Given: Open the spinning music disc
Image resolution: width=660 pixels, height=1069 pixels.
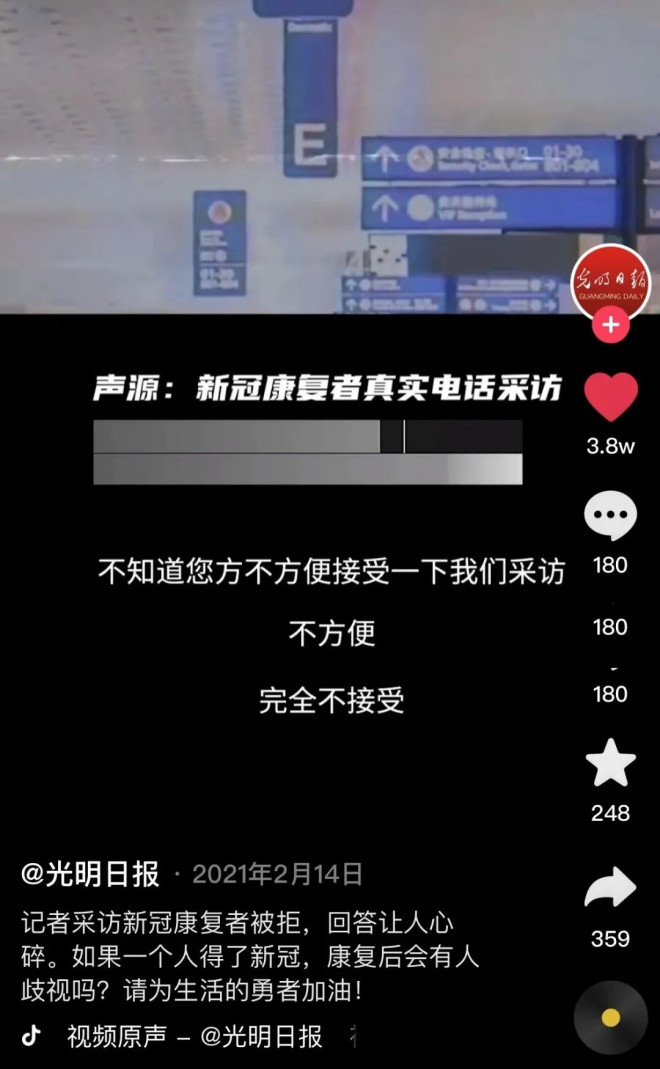Looking at the screenshot, I should pyautogui.click(x=610, y=1018).
